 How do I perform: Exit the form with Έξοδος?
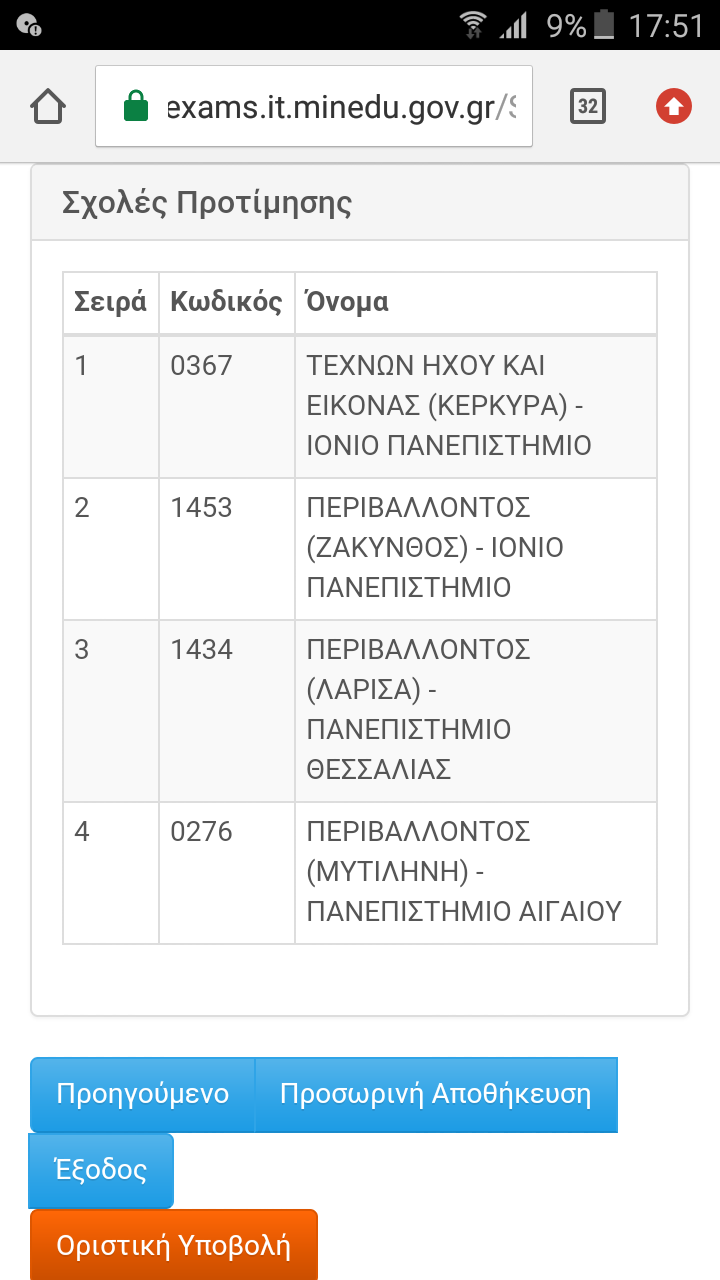(101, 1170)
